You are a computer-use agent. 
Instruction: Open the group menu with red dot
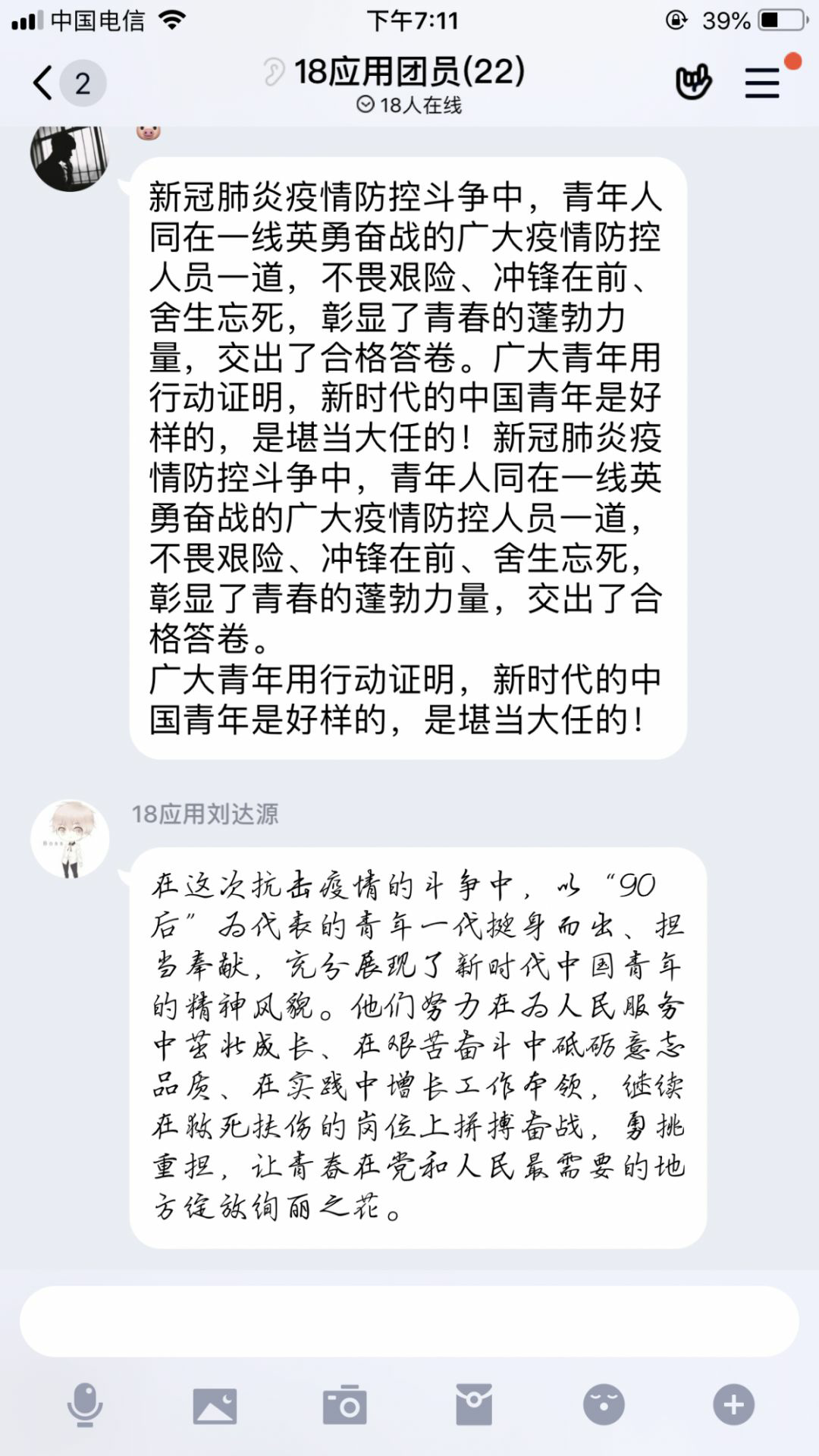coord(763,83)
